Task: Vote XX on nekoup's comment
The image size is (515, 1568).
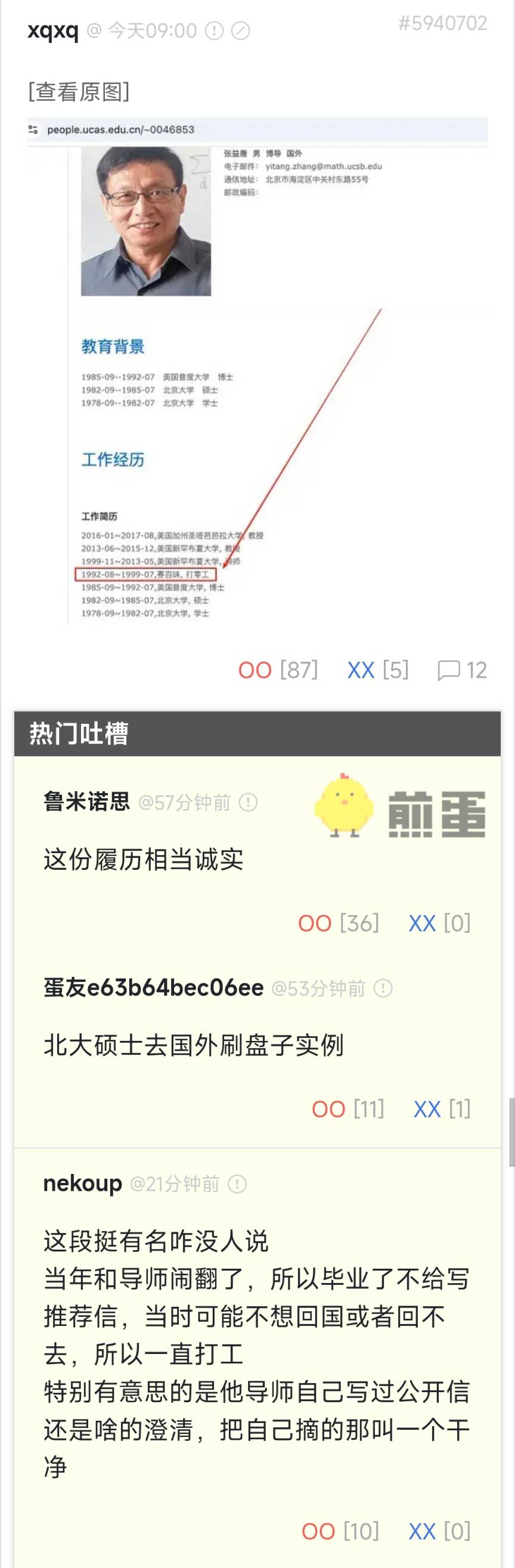Action: (x=422, y=1531)
